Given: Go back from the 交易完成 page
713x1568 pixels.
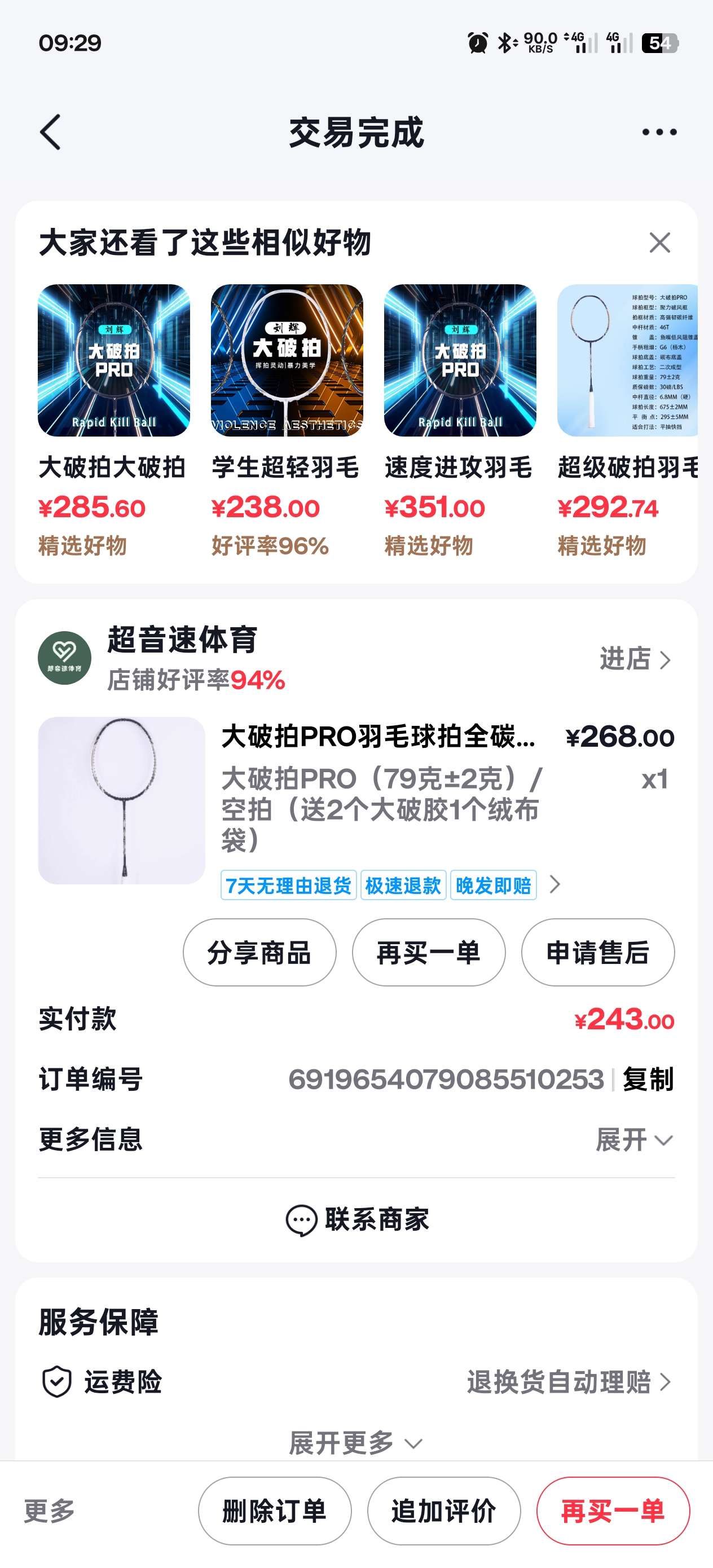Looking at the screenshot, I should click(51, 132).
